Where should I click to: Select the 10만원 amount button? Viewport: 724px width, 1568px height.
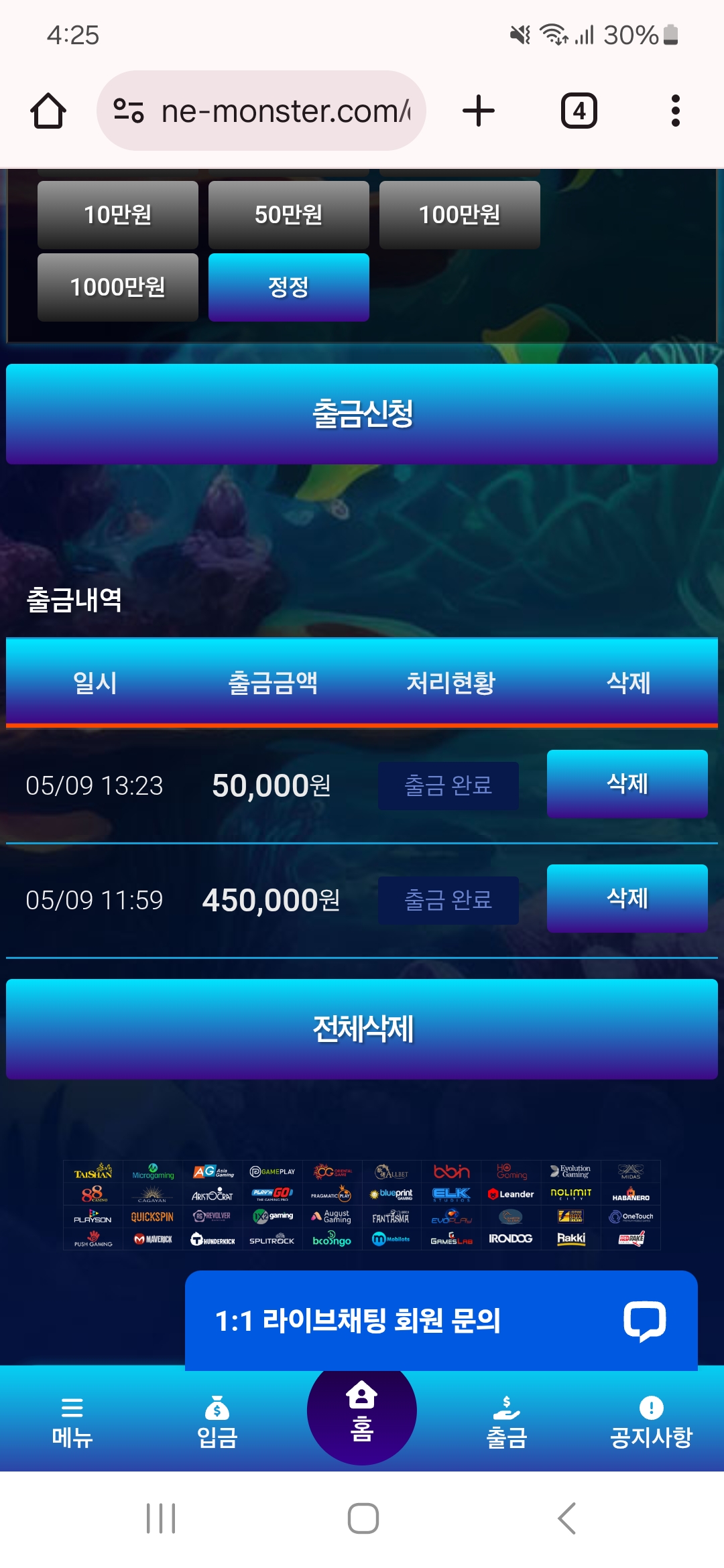pyautogui.click(x=118, y=215)
